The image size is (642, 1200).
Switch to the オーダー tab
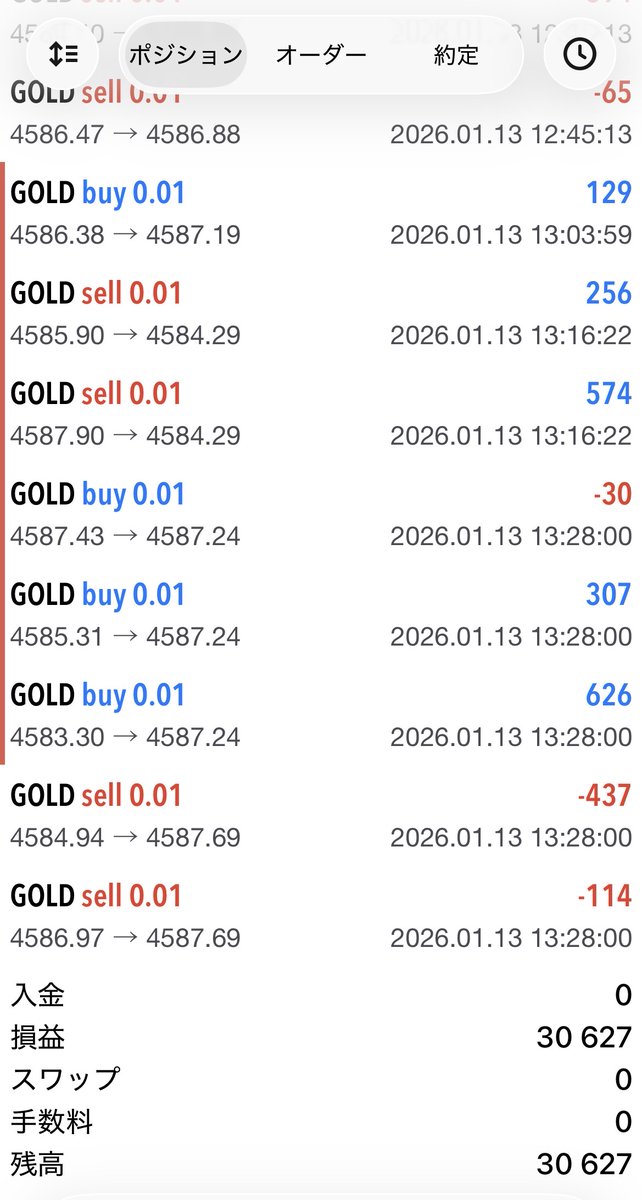321,55
